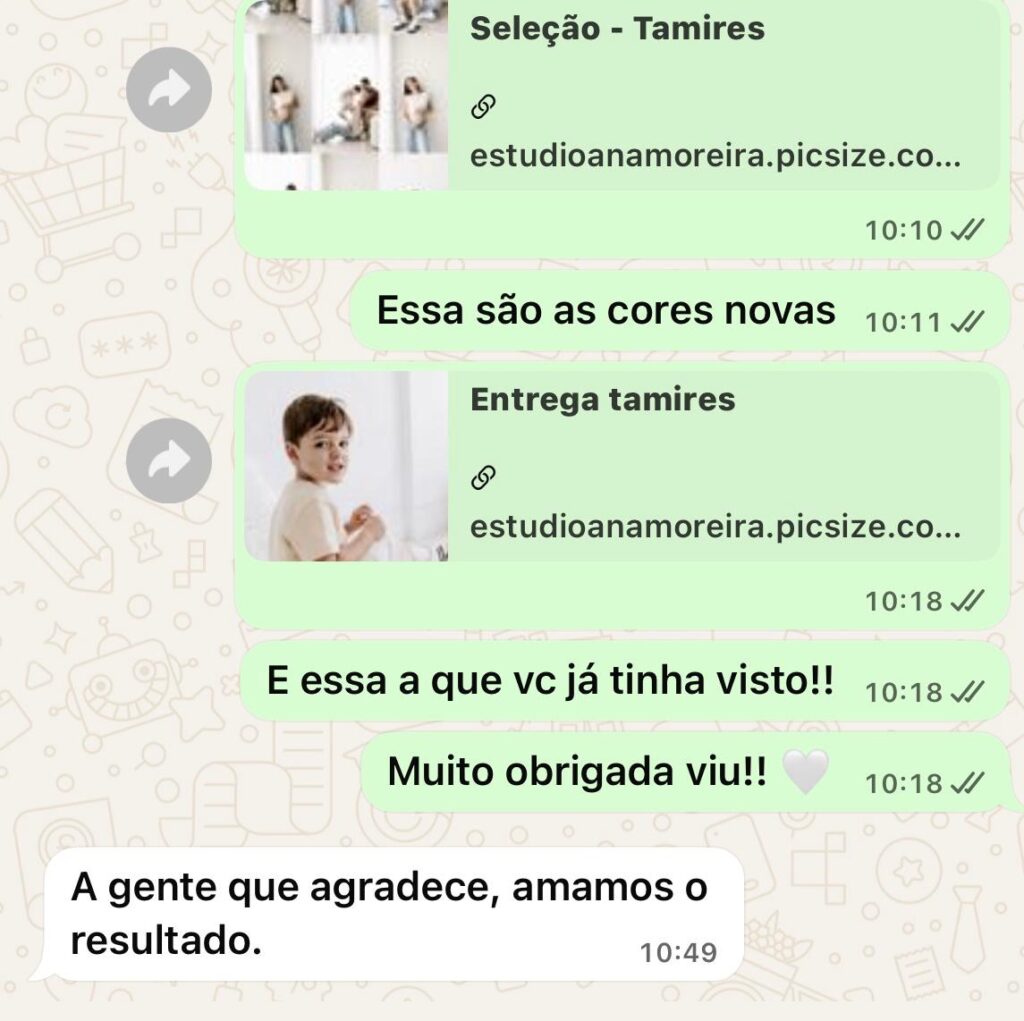The width and height of the screenshot is (1024, 1021).
Task: Forward the Seleção - Tamires link message
Action: 169,91
